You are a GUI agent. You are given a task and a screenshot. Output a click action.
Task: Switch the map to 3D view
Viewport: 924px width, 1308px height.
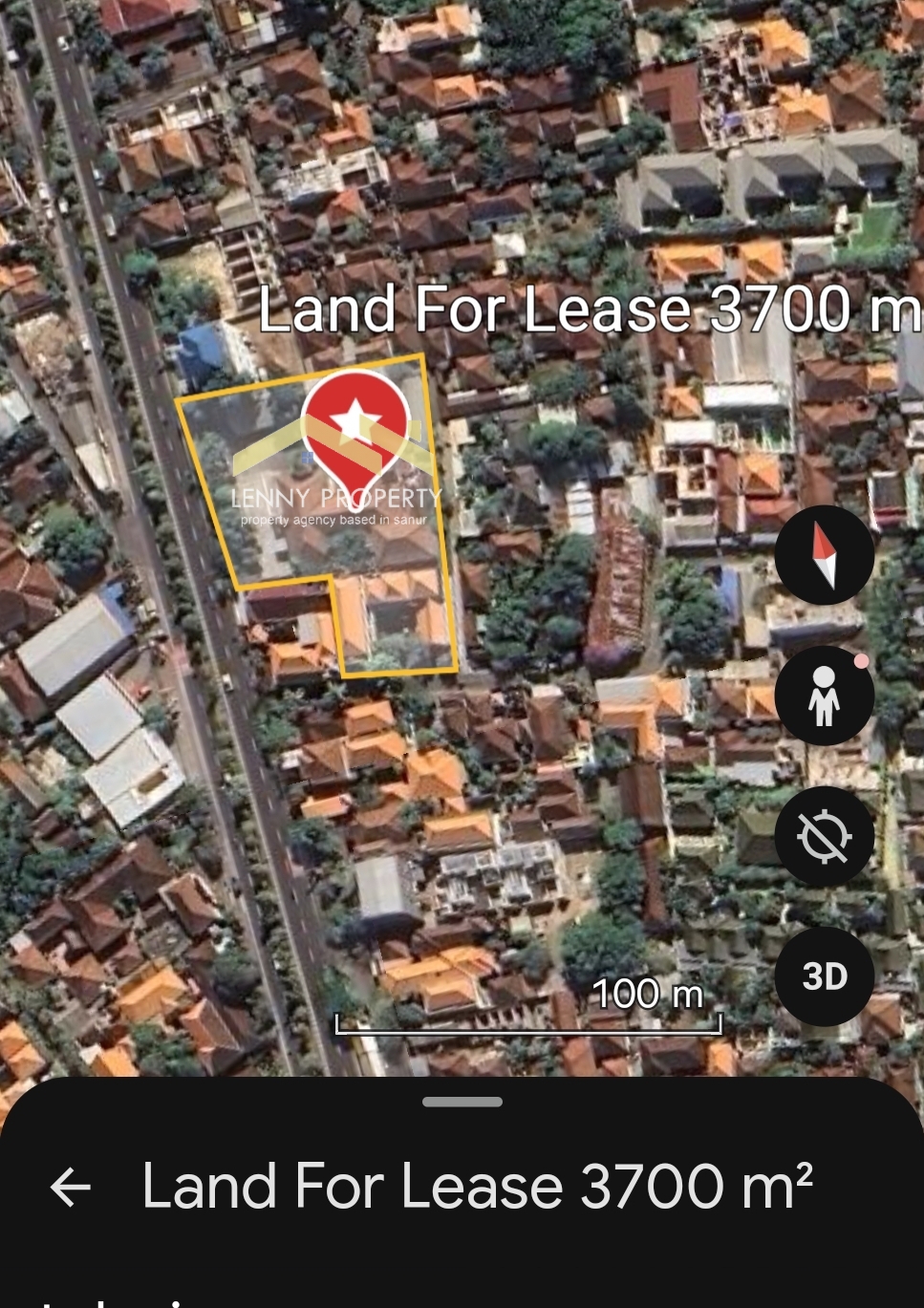pyautogui.click(x=824, y=976)
